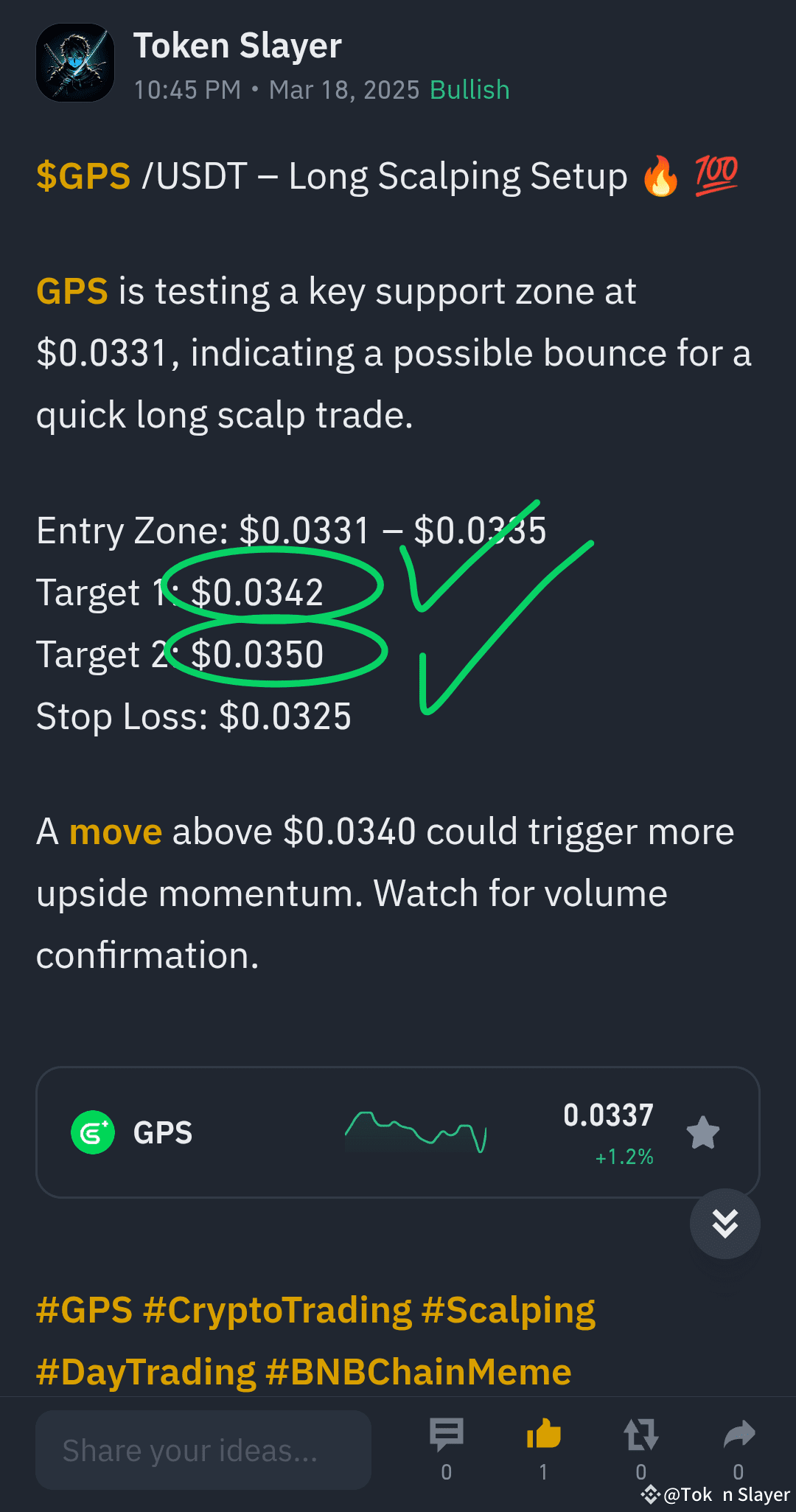Toggle the Bullish sentiment tag
This screenshot has height=1512, width=796.
(x=469, y=88)
